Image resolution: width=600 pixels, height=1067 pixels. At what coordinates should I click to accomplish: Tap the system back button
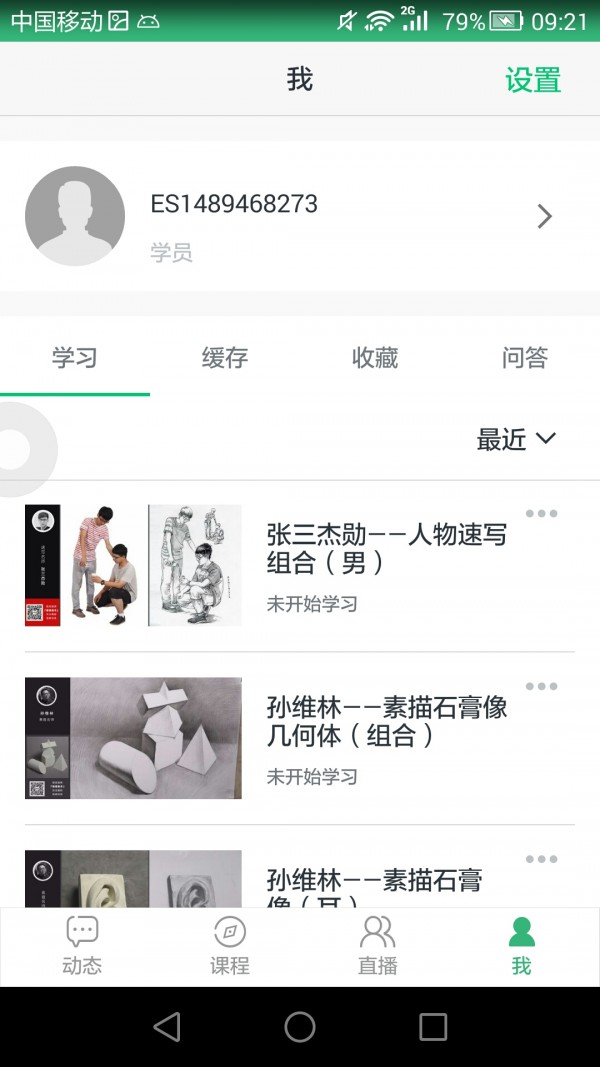tap(167, 1027)
